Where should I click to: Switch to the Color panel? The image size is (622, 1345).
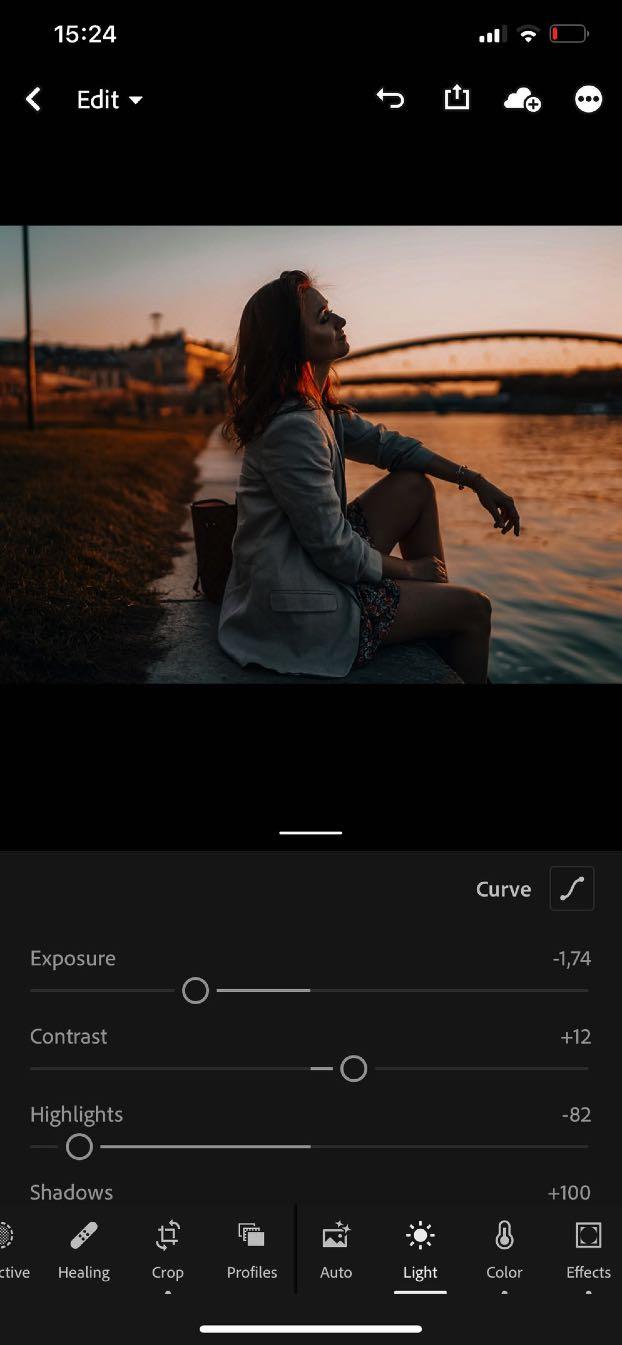pyautogui.click(x=504, y=1249)
